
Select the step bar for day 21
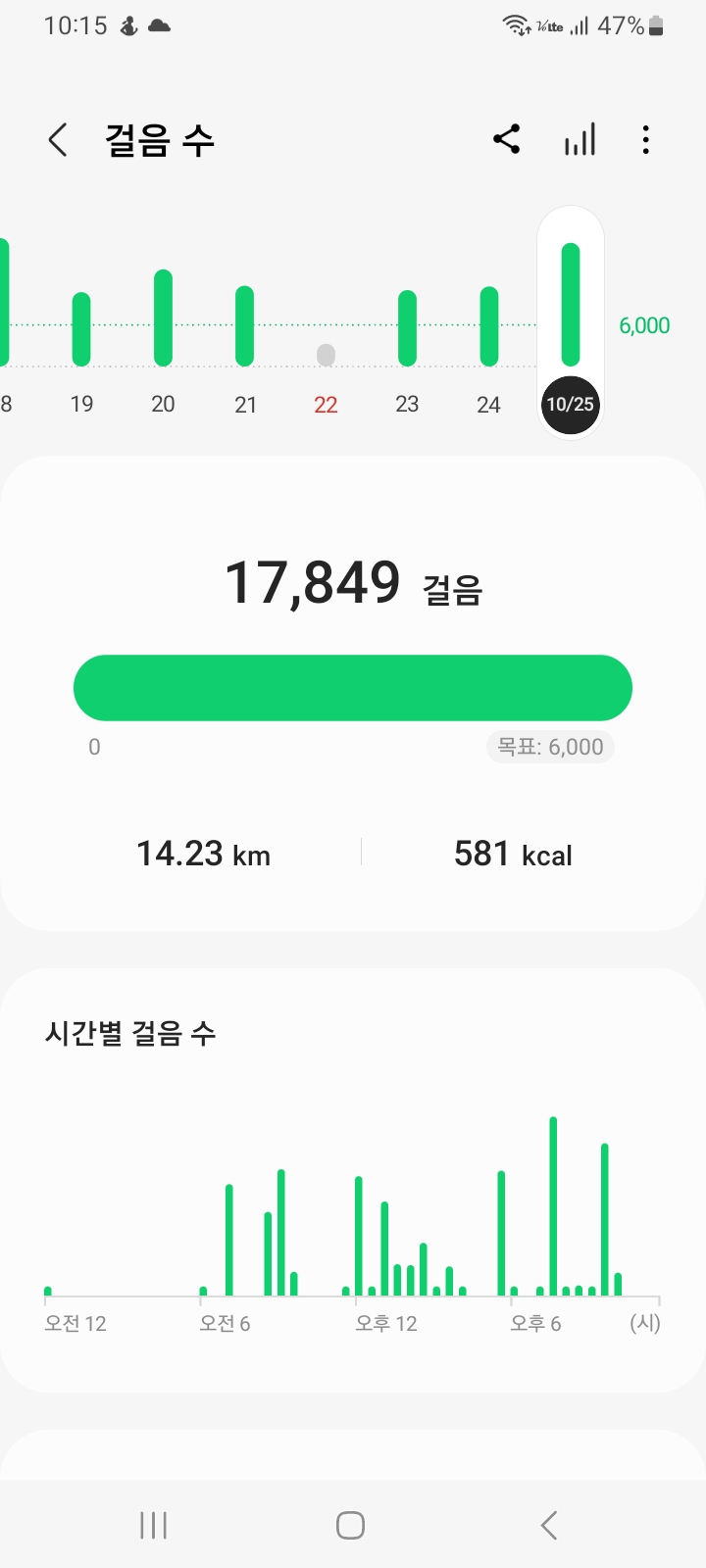click(x=245, y=326)
